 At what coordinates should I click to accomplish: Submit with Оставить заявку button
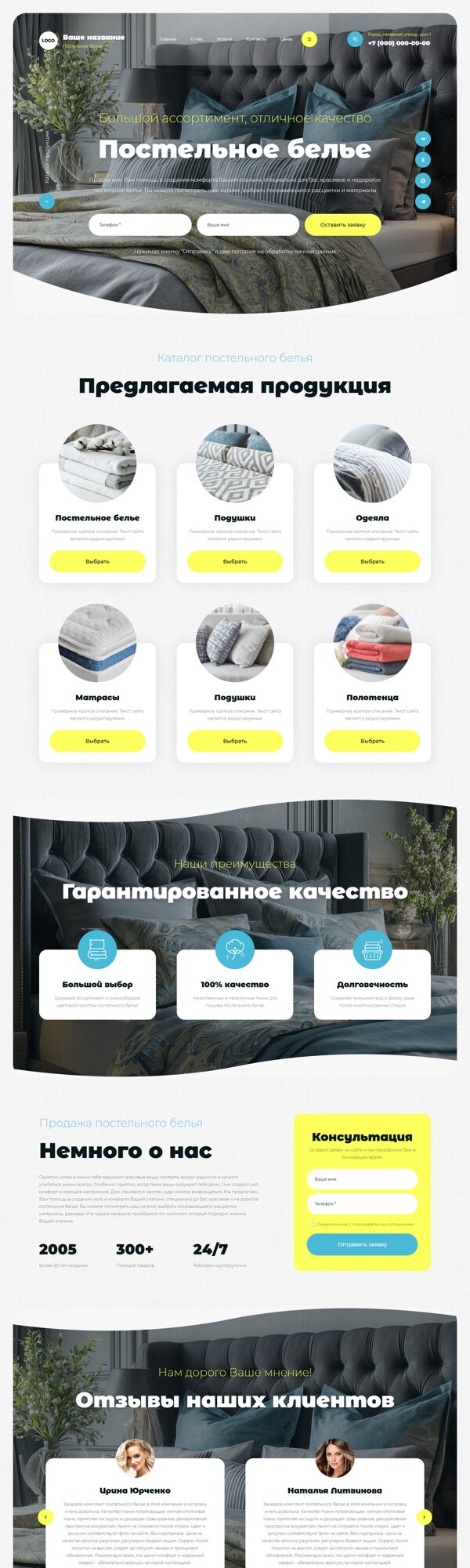[x=342, y=225]
